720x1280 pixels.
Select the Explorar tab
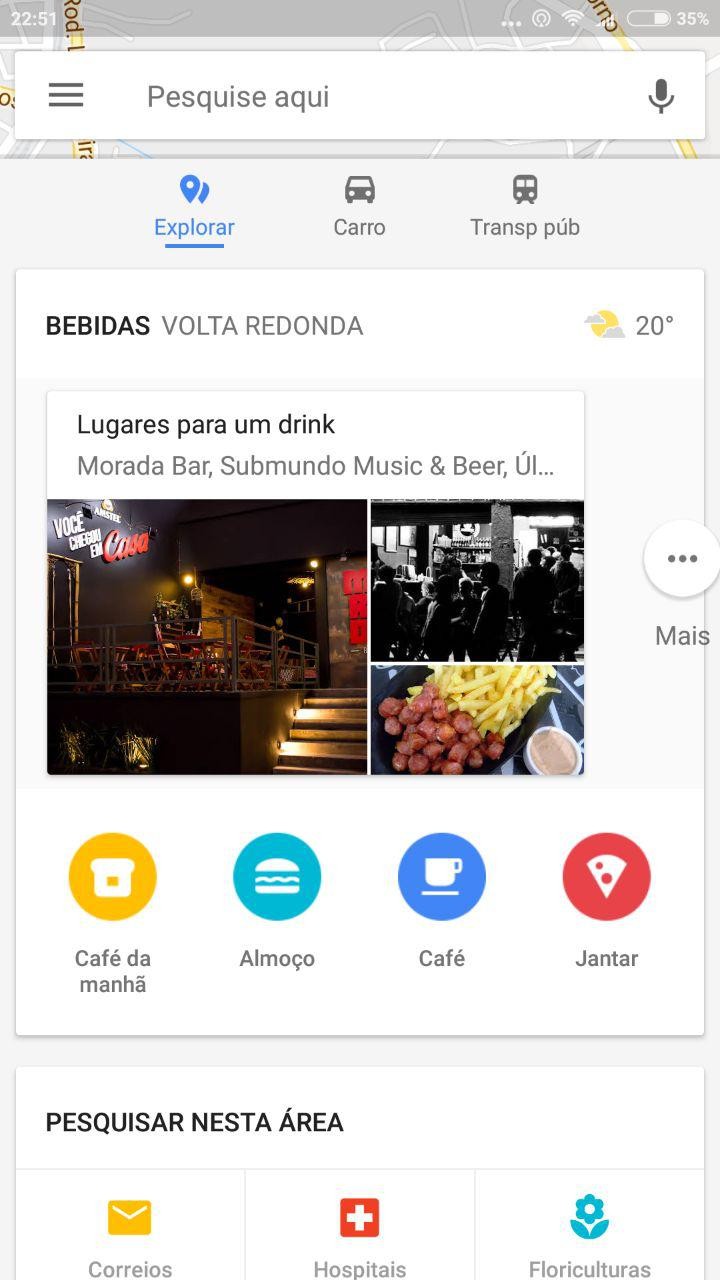pos(194,207)
